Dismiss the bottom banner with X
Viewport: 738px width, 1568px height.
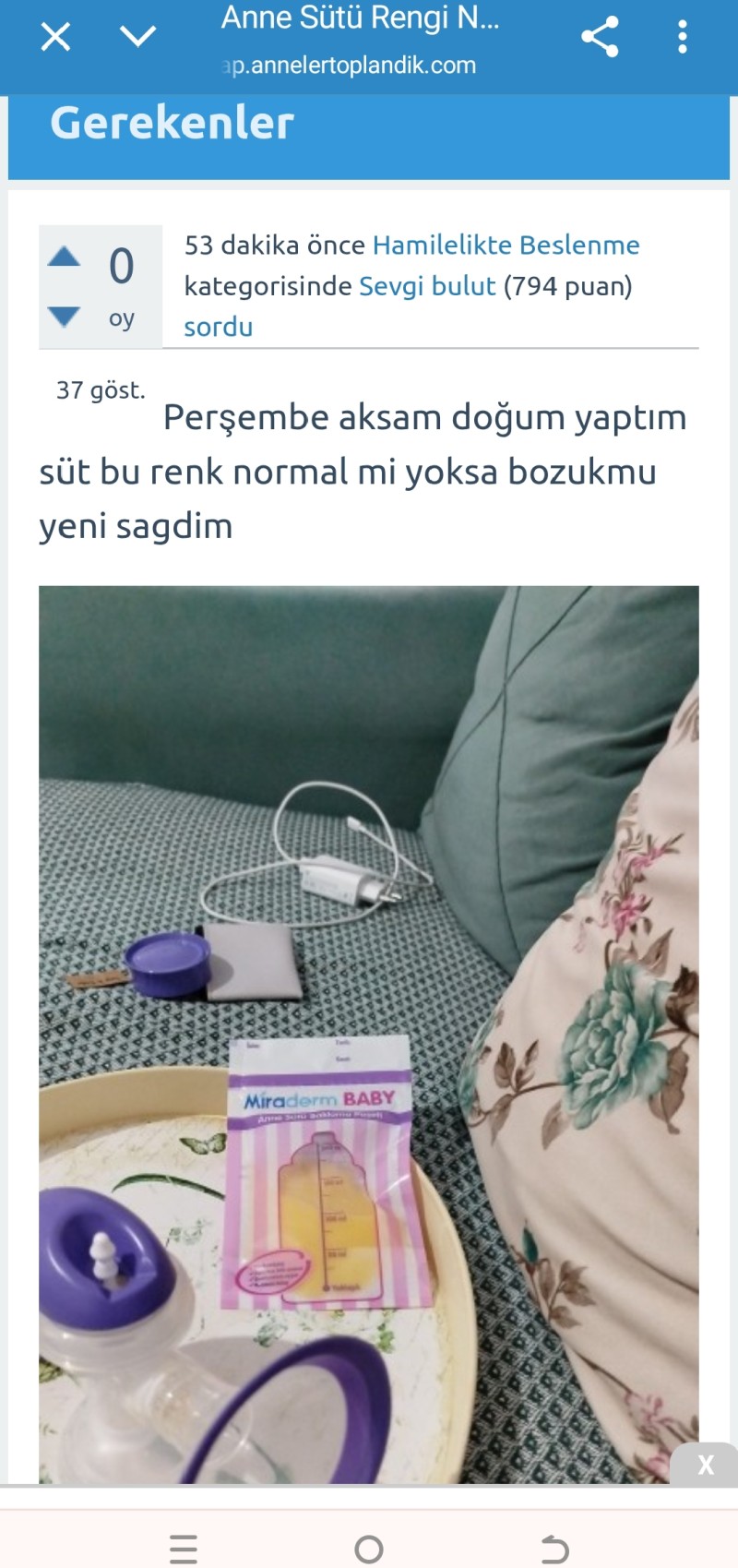[x=706, y=1465]
